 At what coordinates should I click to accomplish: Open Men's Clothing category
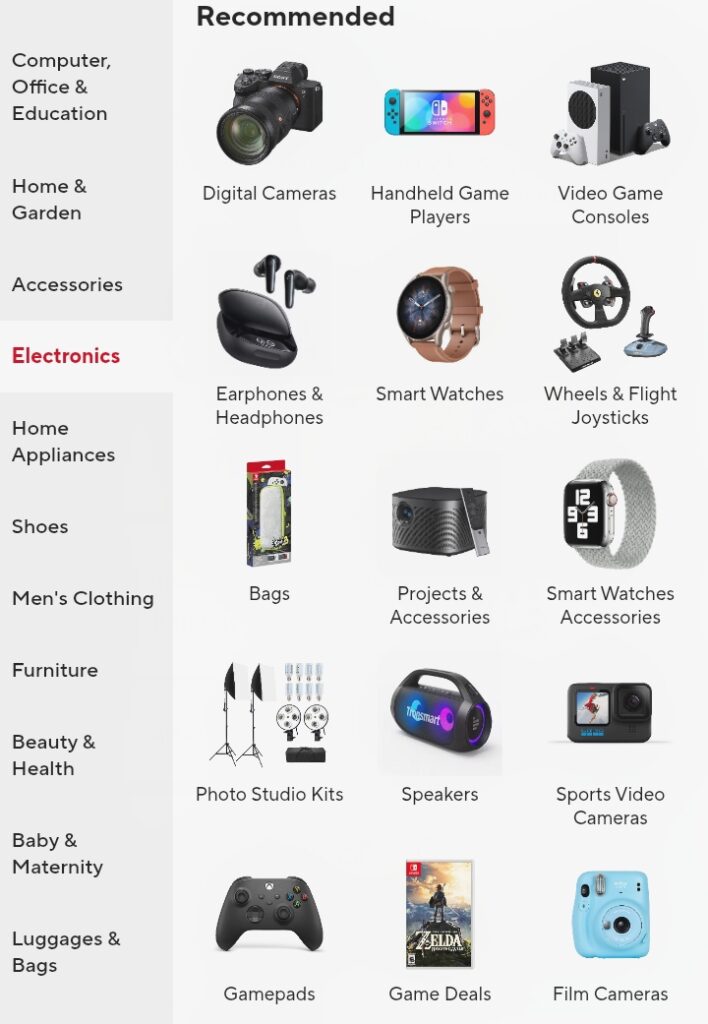[83, 599]
